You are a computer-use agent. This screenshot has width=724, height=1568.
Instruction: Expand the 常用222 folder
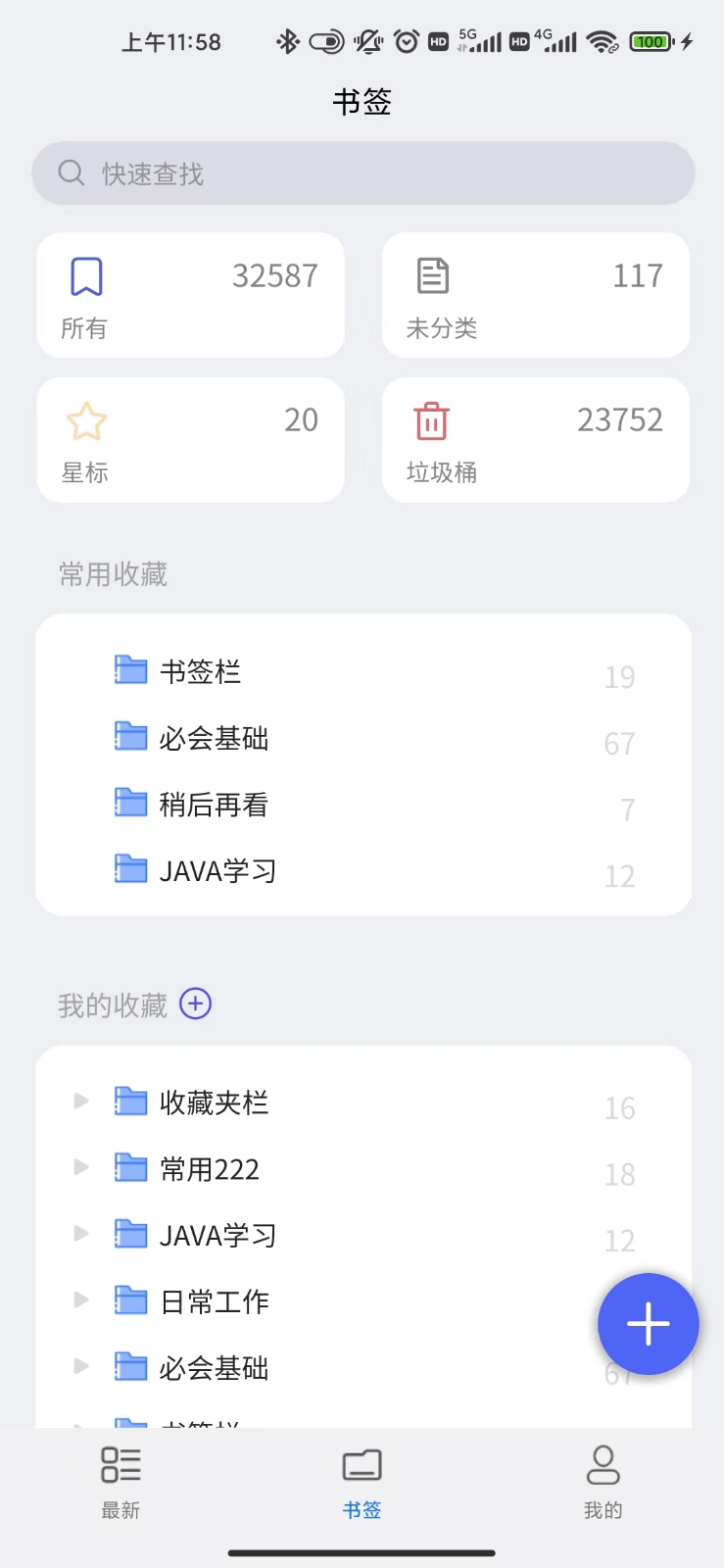(x=79, y=1167)
